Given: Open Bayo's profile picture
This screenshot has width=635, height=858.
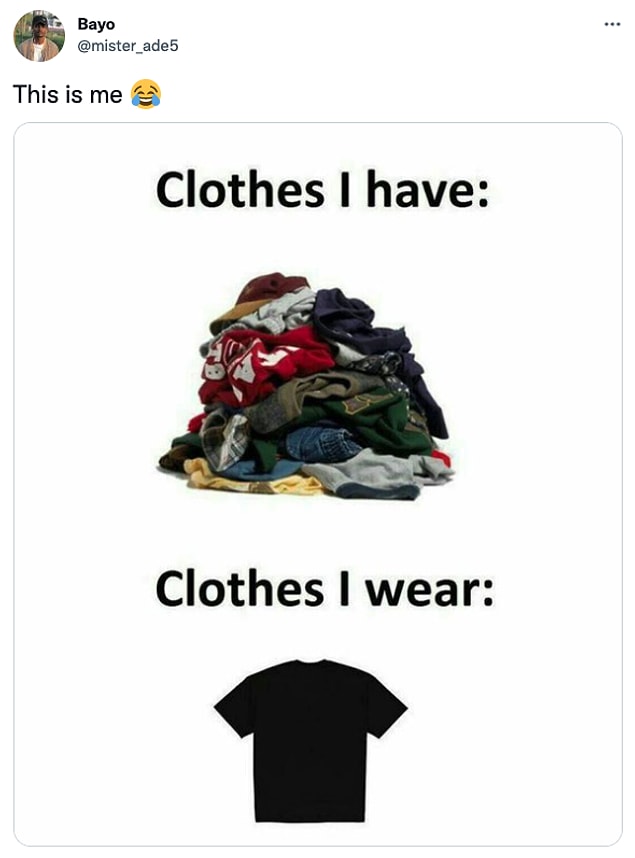Looking at the screenshot, I should pyautogui.click(x=39, y=36).
